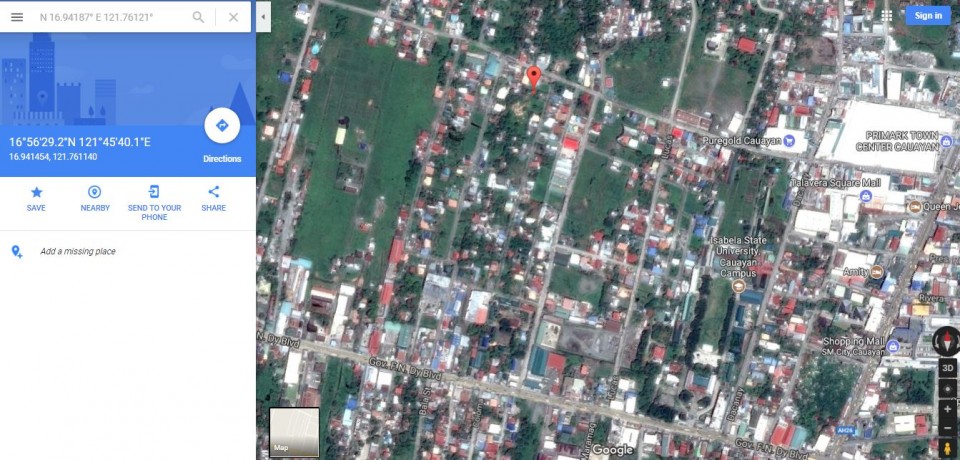
Task: Collapse the side panel arrow
Action: [x=263, y=17]
